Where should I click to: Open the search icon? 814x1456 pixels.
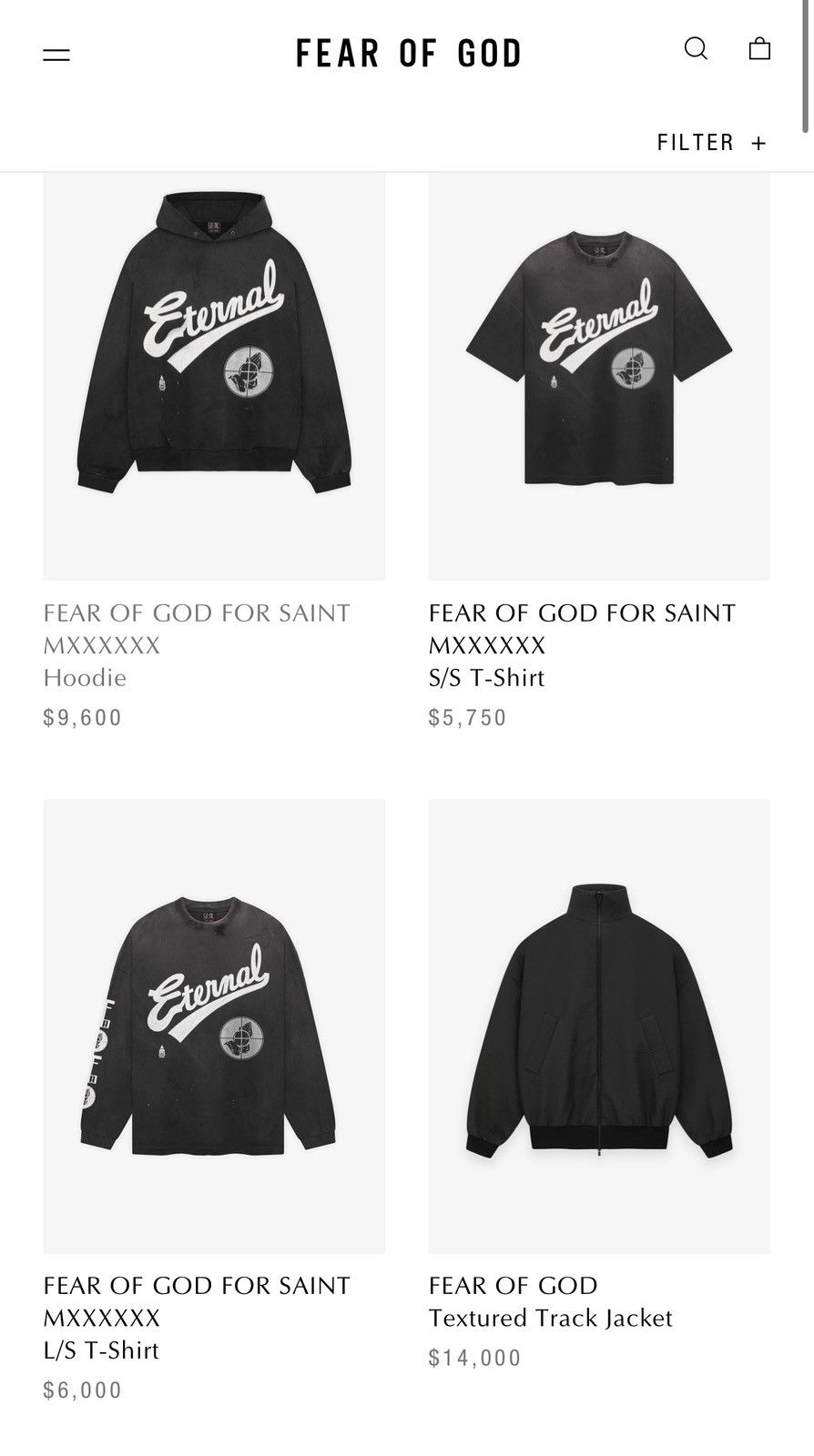pos(696,48)
